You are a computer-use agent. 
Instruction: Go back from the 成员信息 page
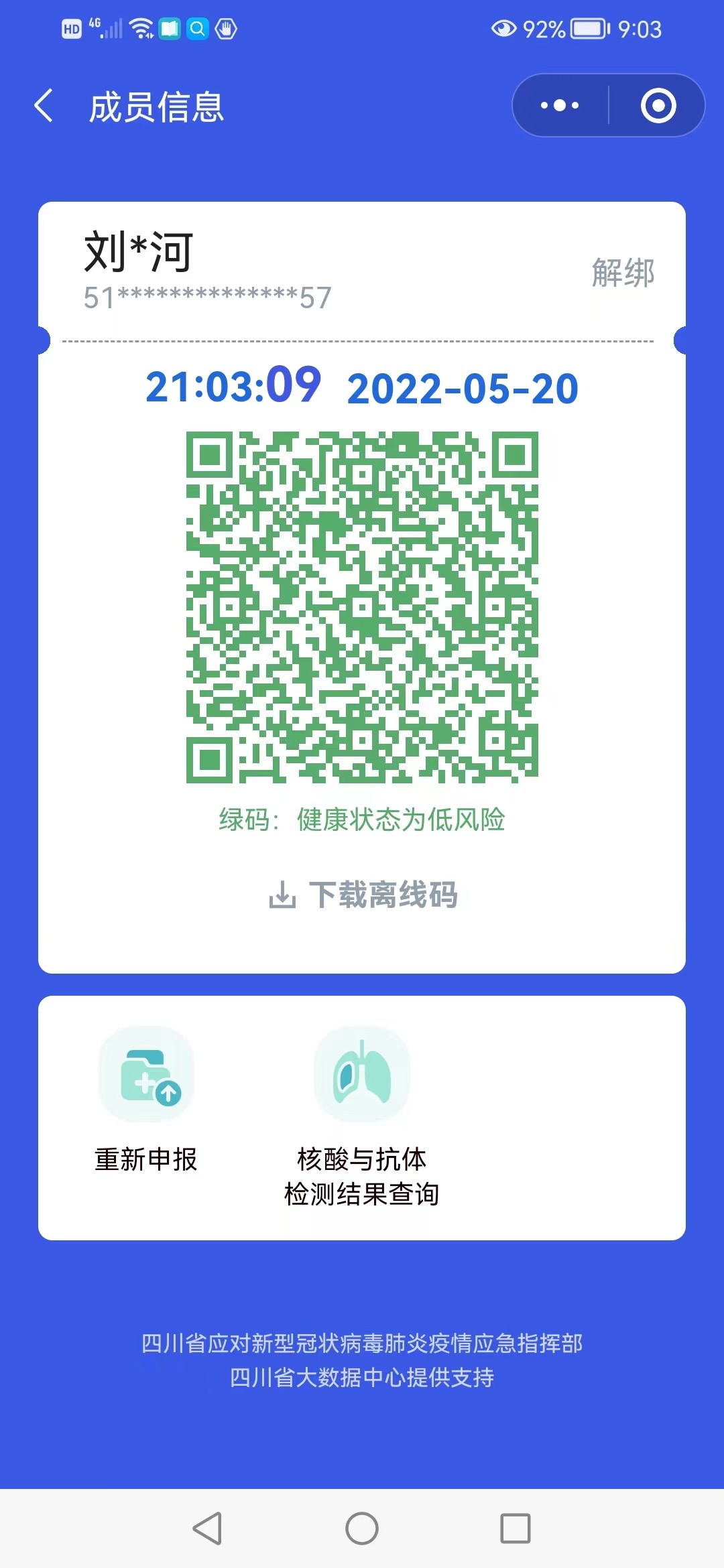click(x=44, y=106)
